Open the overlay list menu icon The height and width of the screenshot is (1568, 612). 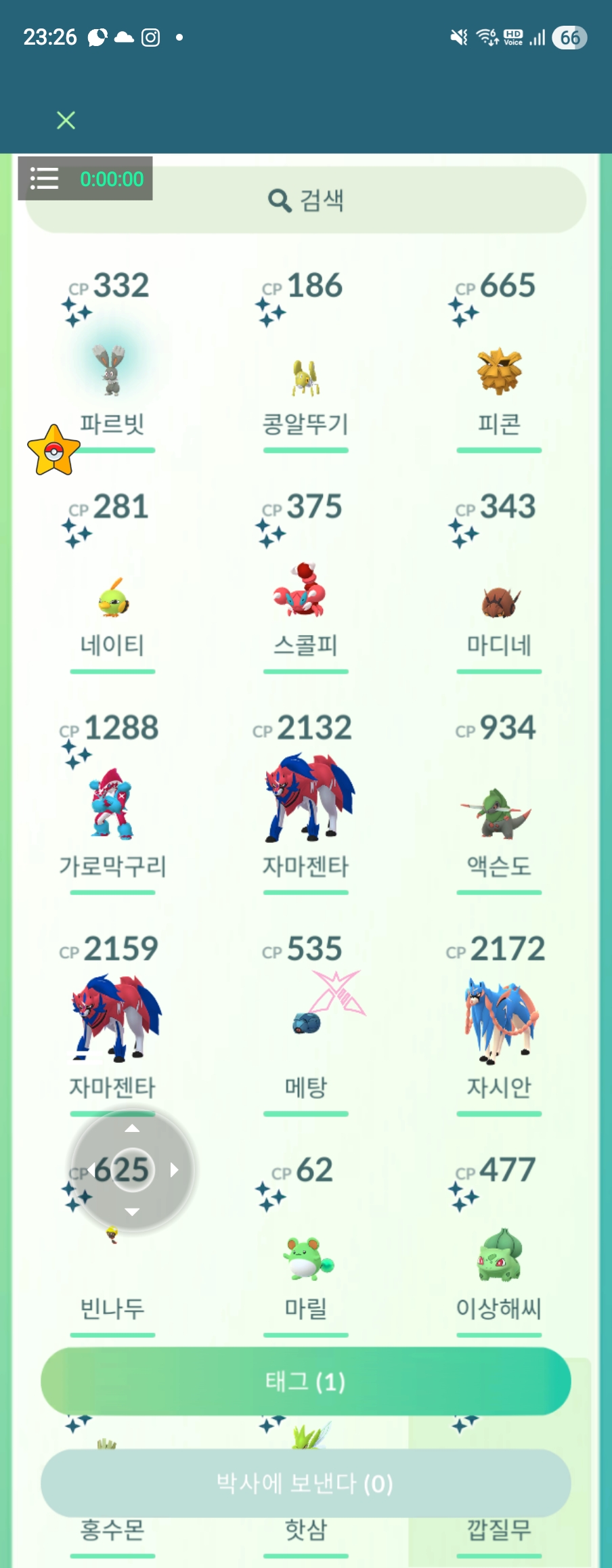(45, 179)
